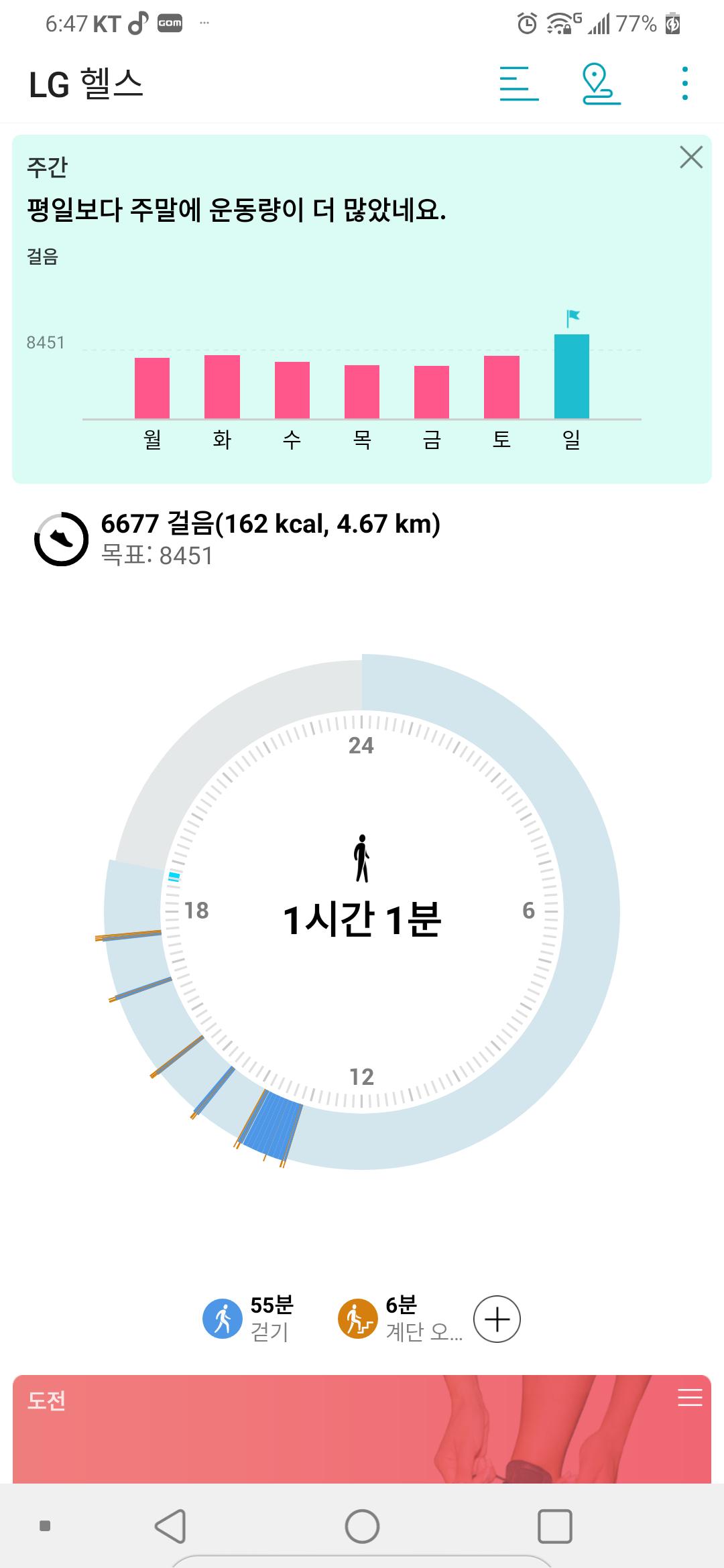Go to the phone home screen
Screen dimensions: 724x1568
pos(362,1526)
